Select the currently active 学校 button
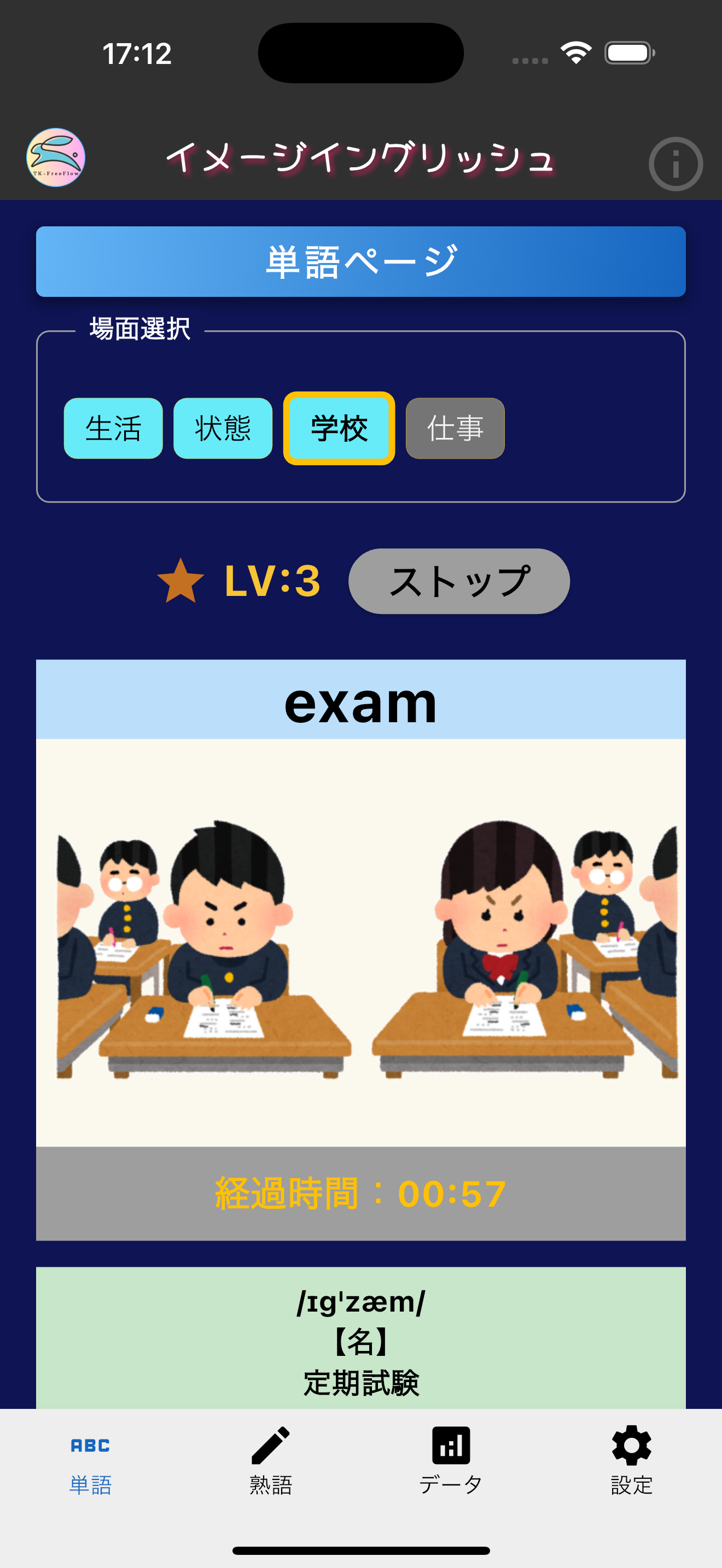This screenshot has width=722, height=1568. coord(339,429)
